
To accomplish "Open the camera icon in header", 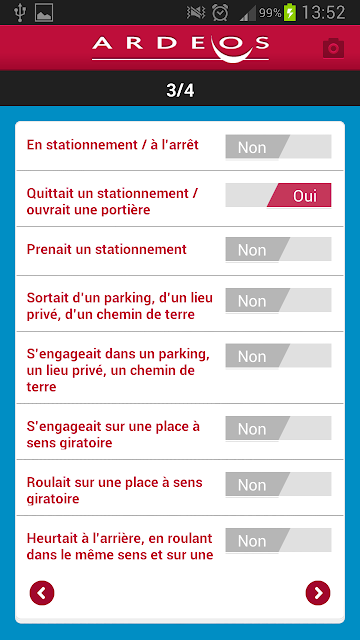I will click(x=333, y=48).
